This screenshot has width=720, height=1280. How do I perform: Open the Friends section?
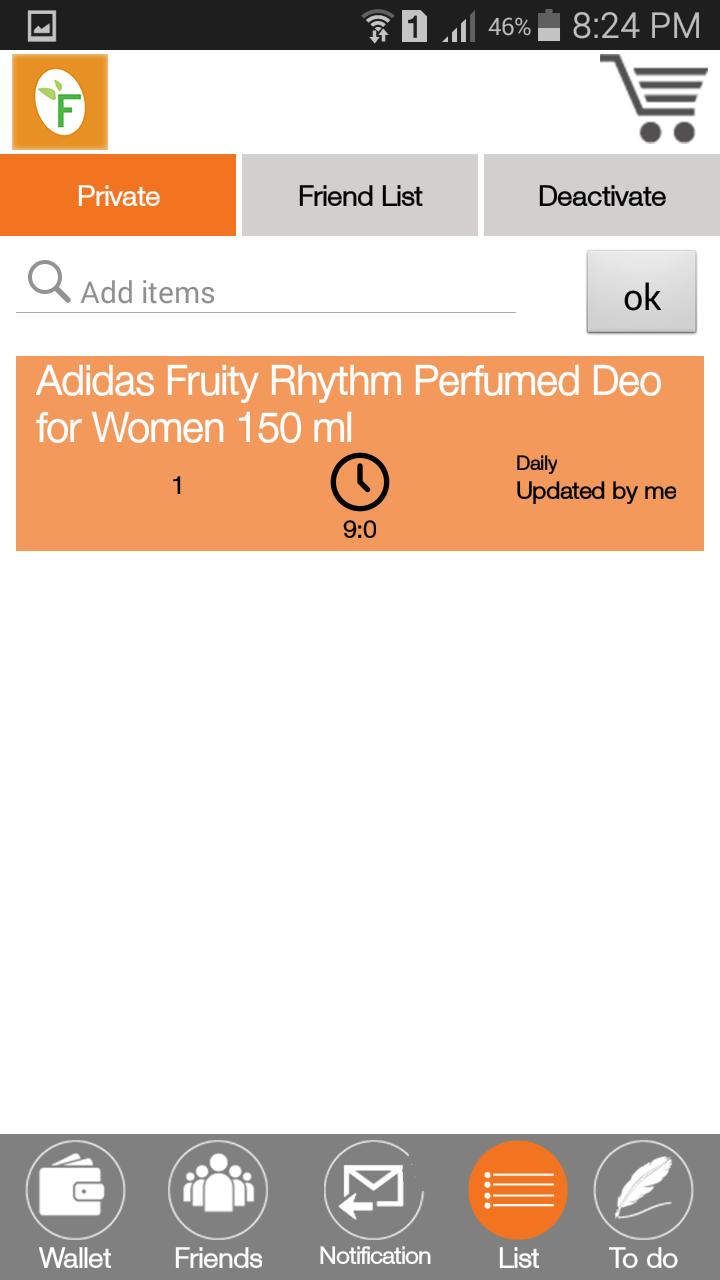pyautogui.click(x=218, y=1205)
